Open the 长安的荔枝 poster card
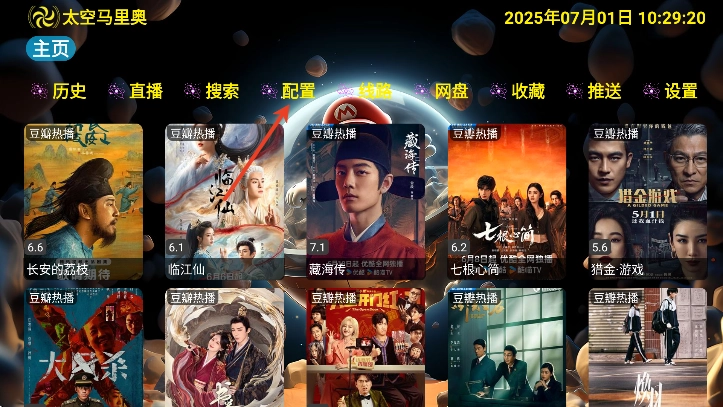 click(84, 200)
